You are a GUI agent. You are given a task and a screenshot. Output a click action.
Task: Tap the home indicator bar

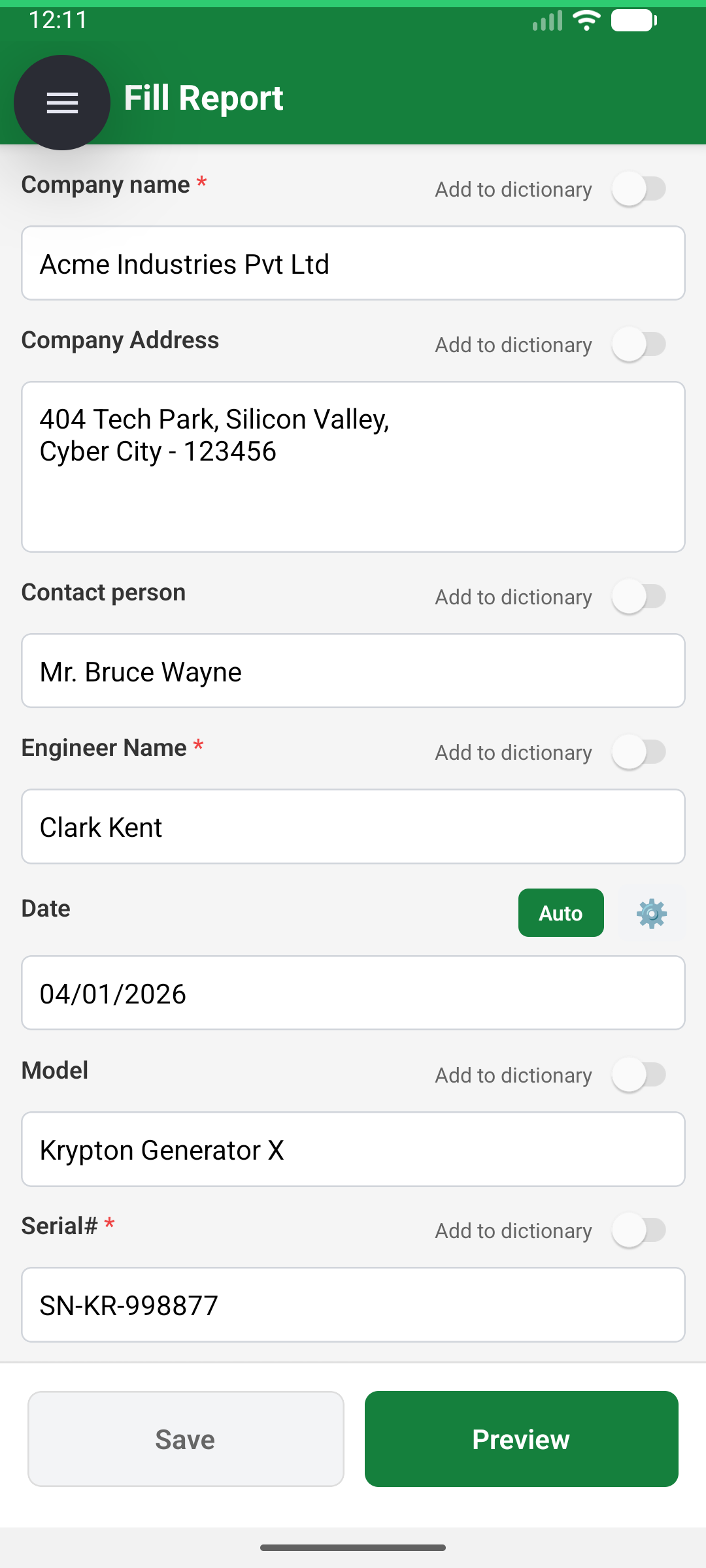pos(353,1546)
